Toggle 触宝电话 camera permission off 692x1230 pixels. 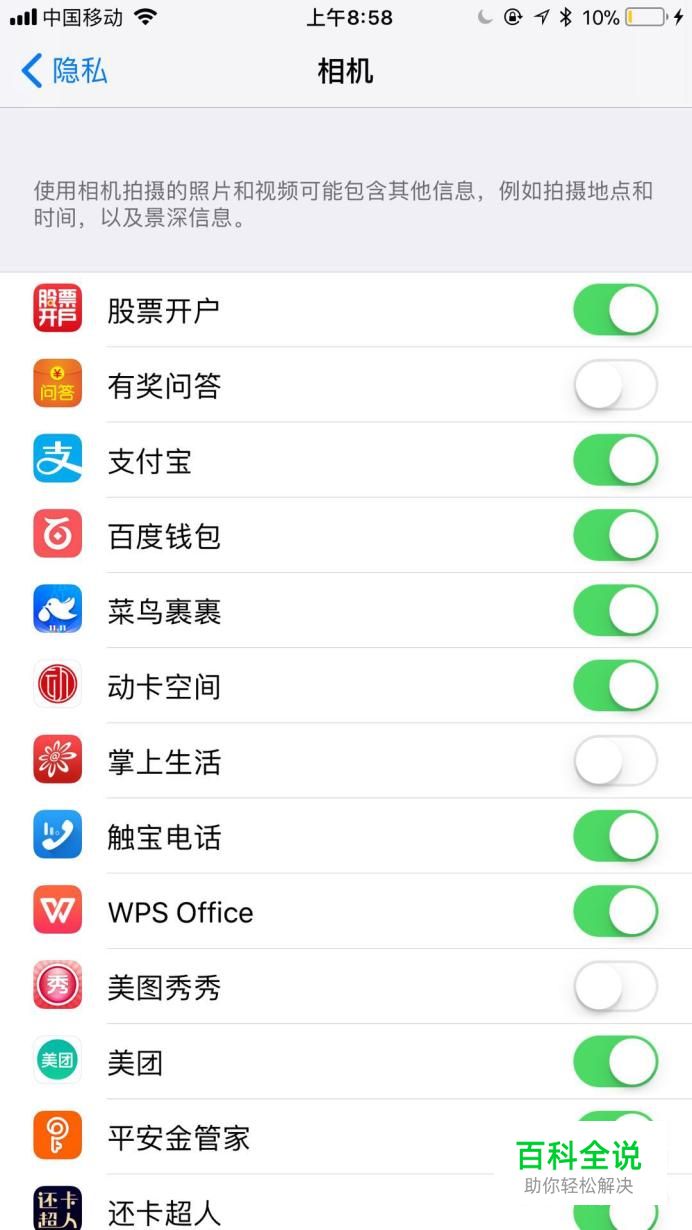point(616,836)
